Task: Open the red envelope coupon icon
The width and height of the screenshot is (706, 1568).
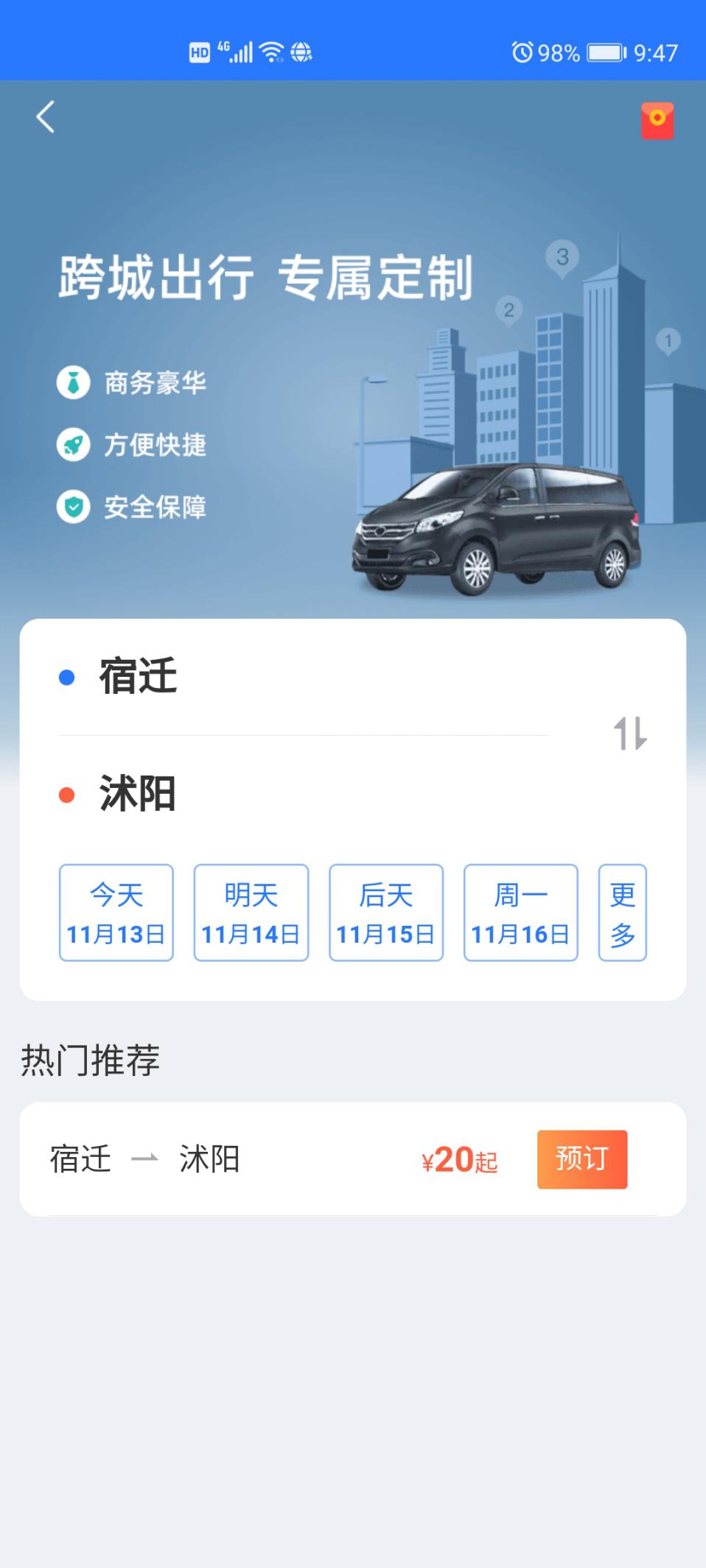Action: pyautogui.click(x=657, y=121)
